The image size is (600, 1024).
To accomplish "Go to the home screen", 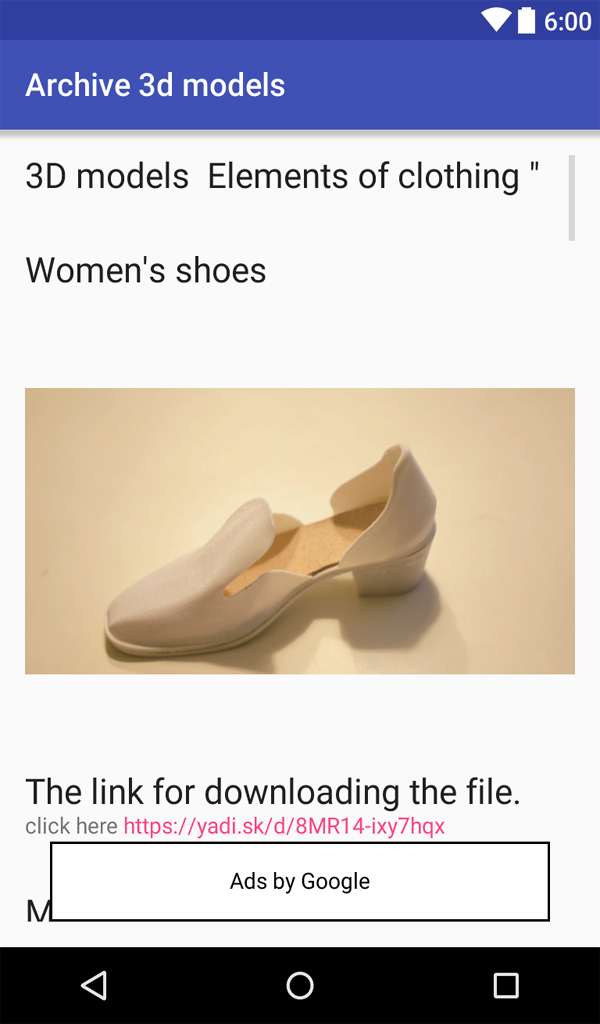I will tap(300, 986).
